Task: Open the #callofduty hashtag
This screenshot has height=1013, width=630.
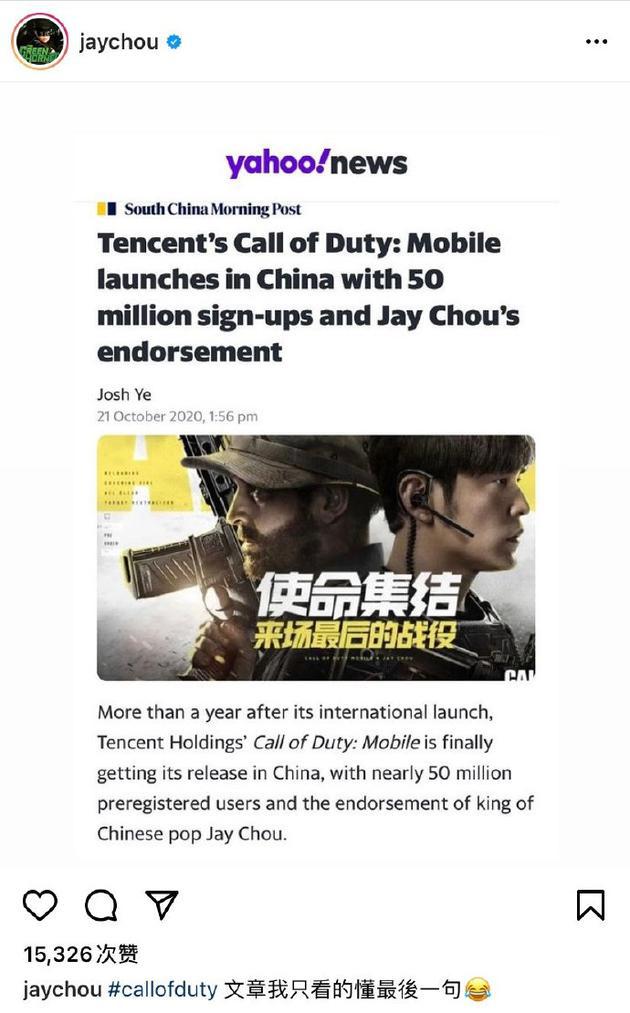Action: click(162, 989)
